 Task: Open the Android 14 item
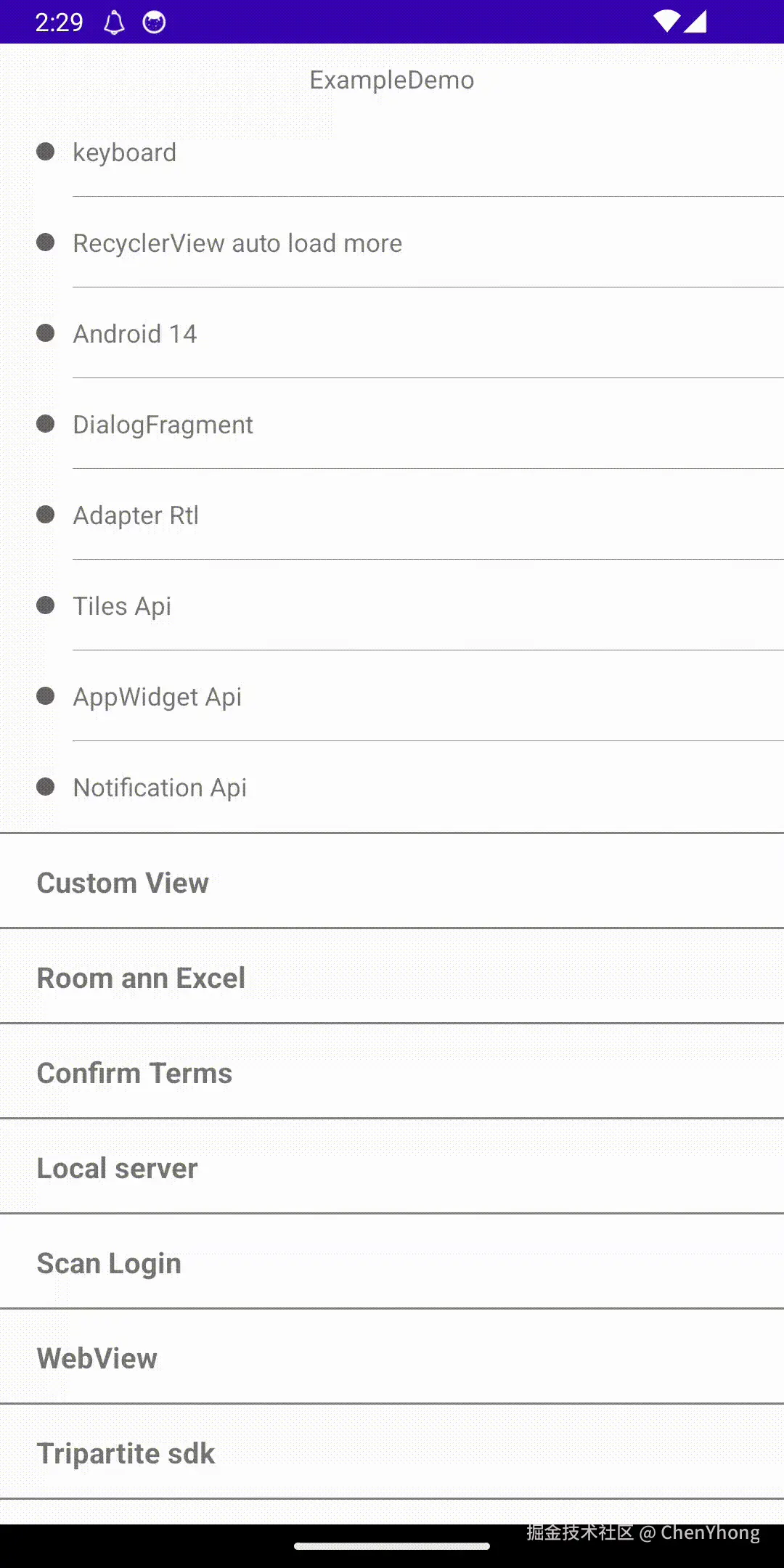tap(135, 334)
